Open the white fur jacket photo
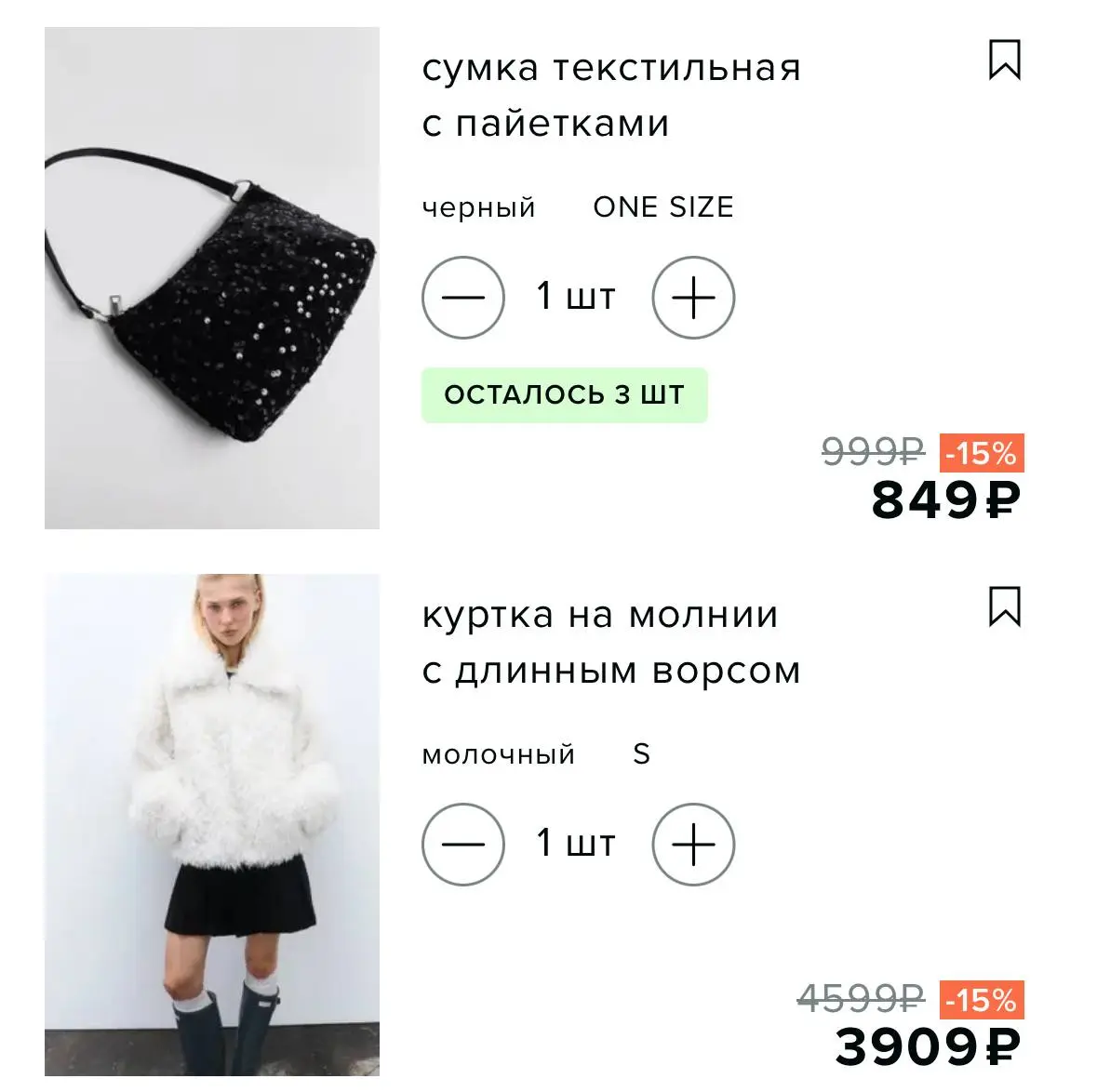 [x=212, y=824]
